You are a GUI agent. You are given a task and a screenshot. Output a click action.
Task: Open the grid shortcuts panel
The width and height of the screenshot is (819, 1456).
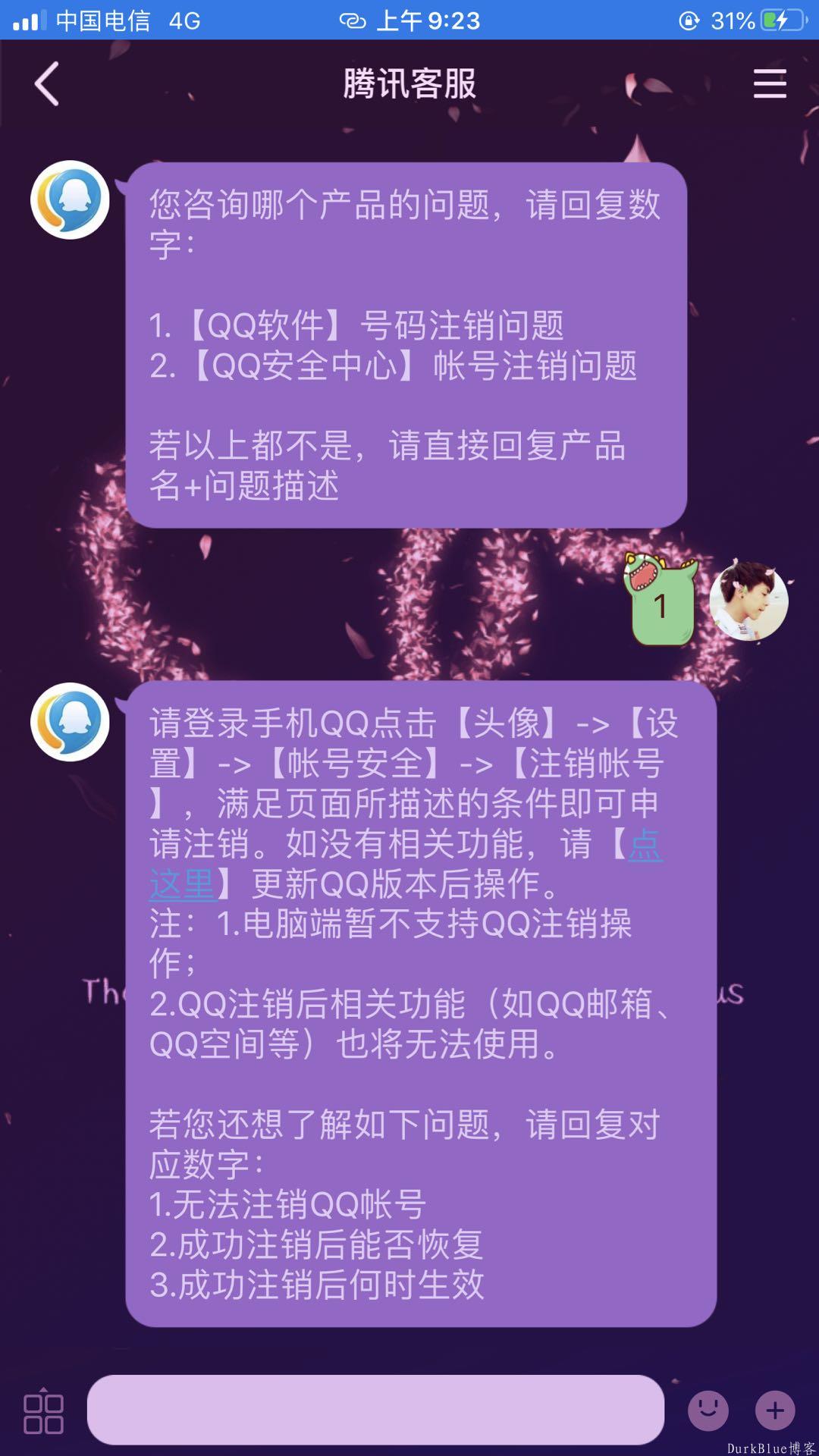pos(43,1410)
